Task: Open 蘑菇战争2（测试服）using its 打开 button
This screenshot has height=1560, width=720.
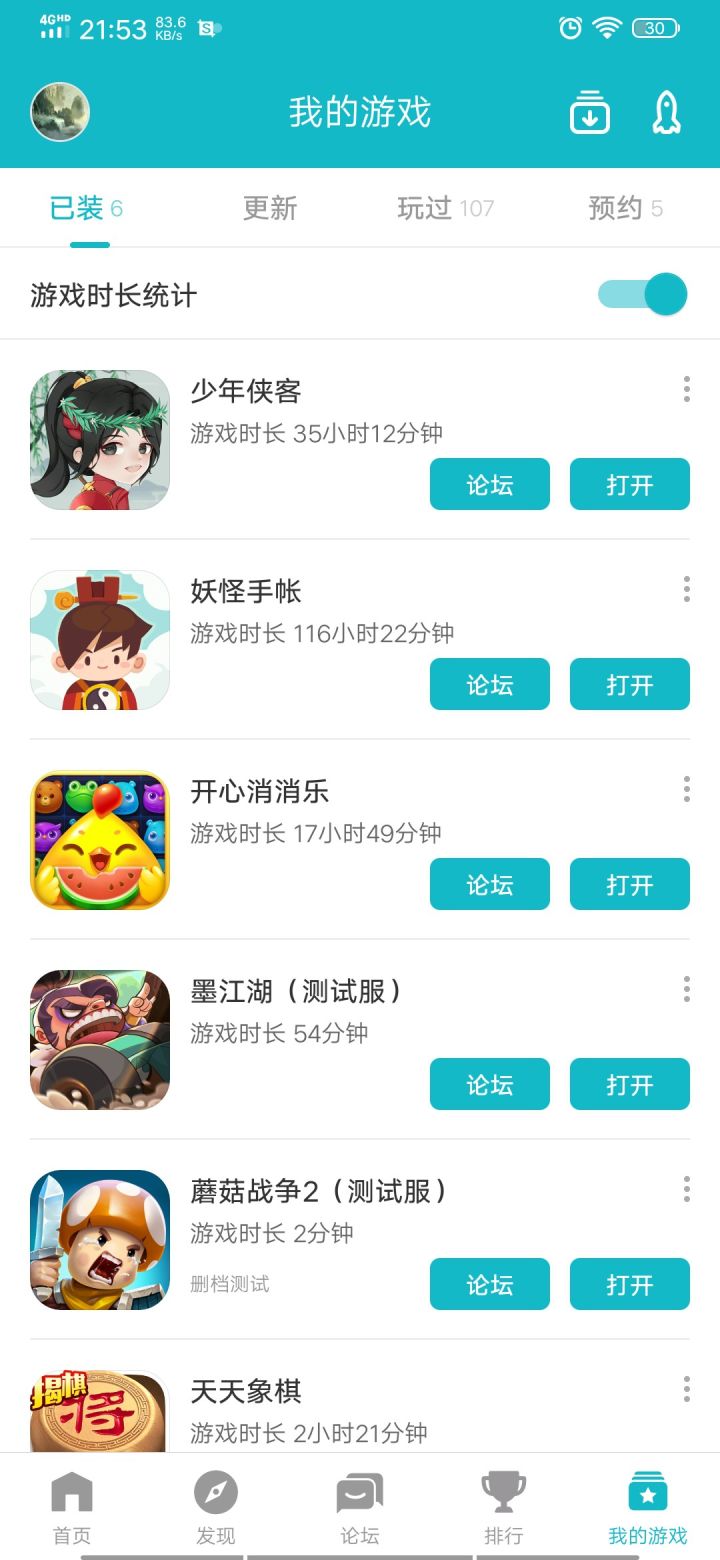Action: click(x=629, y=1284)
